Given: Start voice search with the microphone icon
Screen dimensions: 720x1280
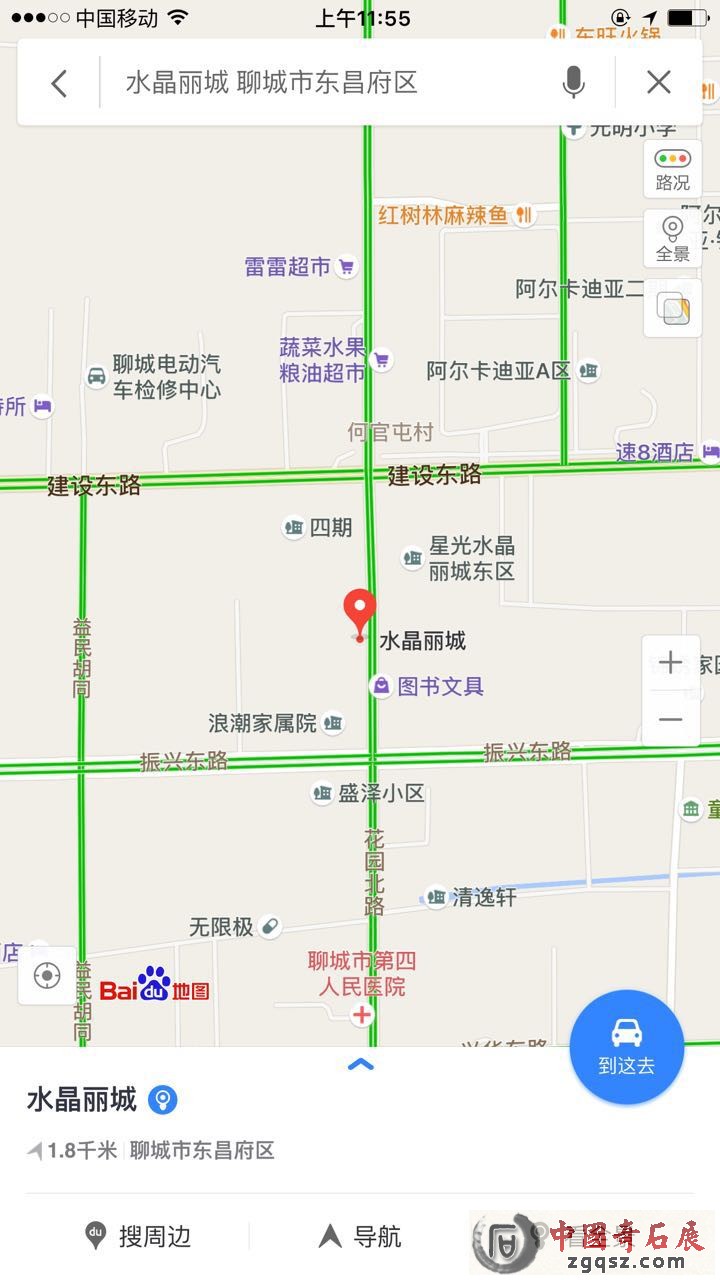Looking at the screenshot, I should click(x=573, y=83).
